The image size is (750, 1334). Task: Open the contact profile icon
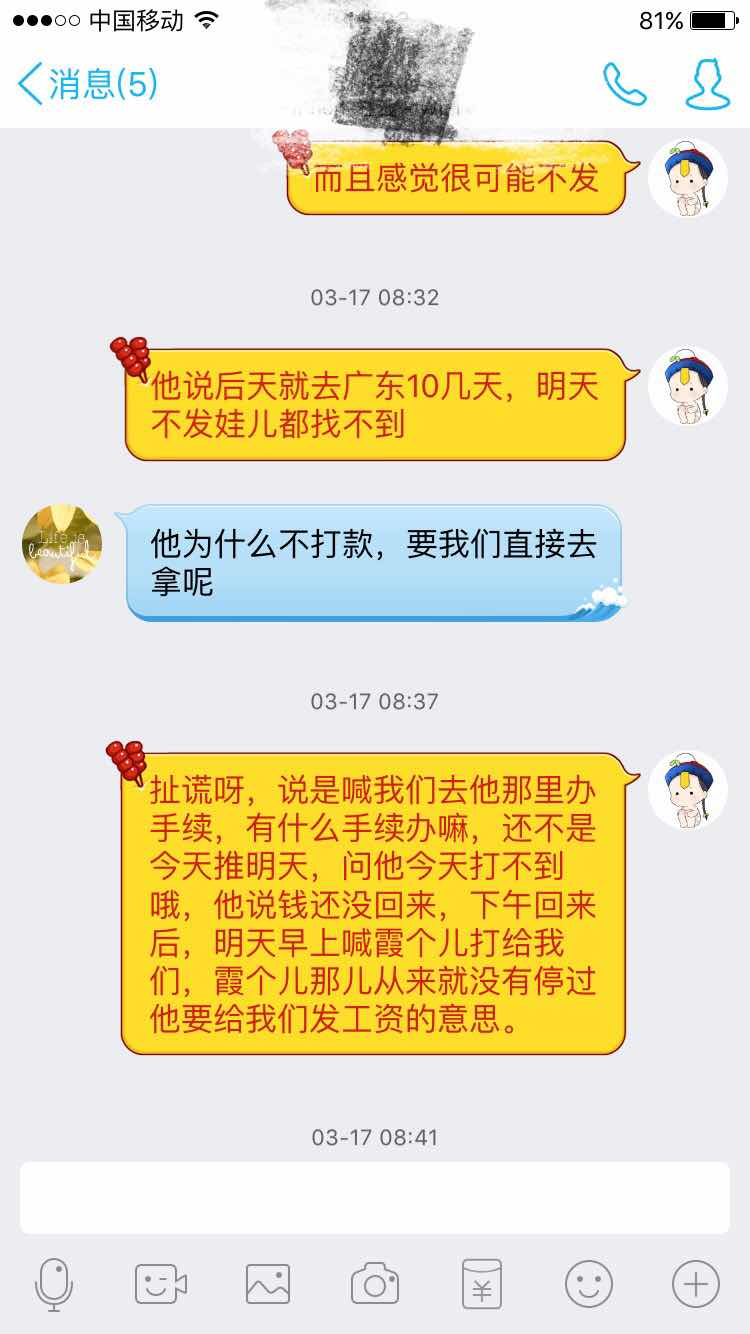click(706, 84)
